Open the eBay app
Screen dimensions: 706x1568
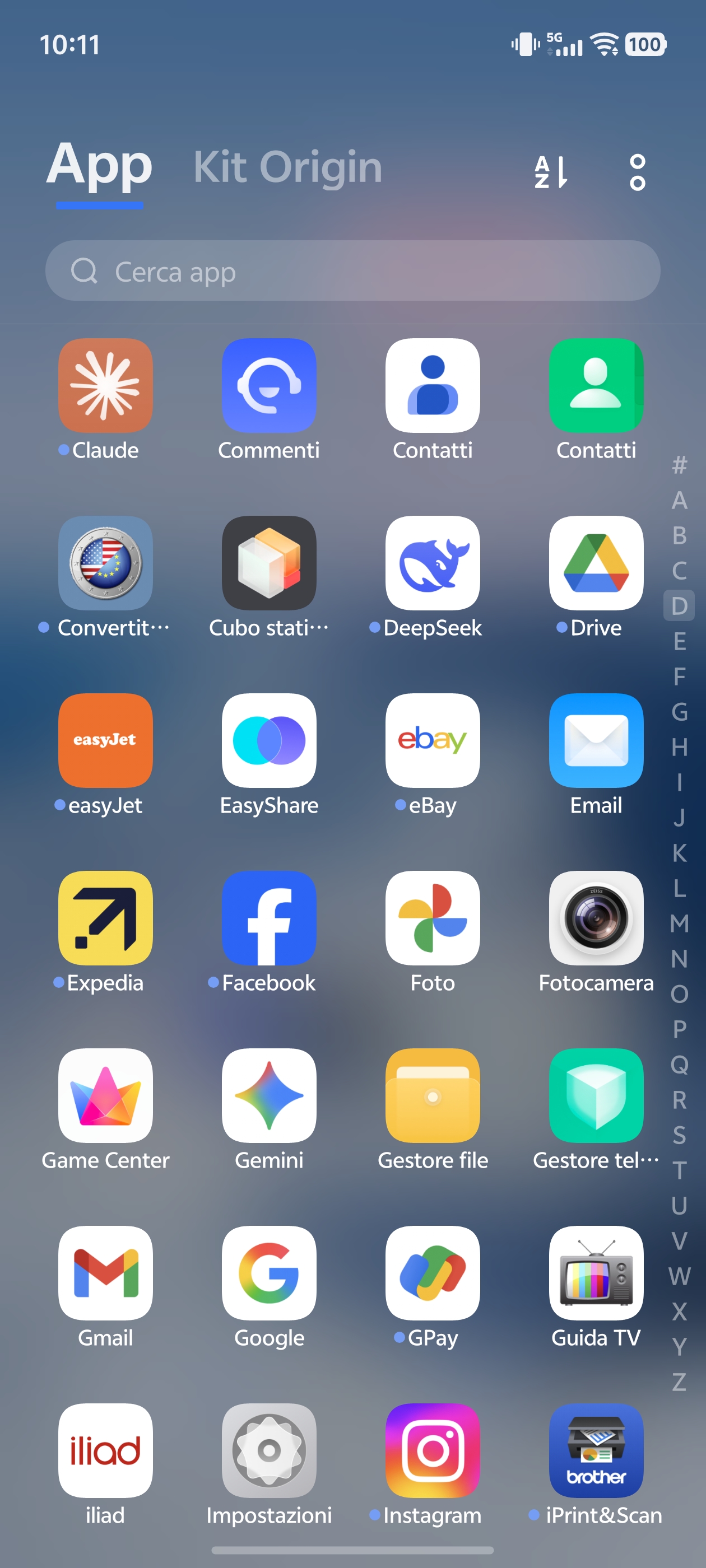click(x=433, y=740)
